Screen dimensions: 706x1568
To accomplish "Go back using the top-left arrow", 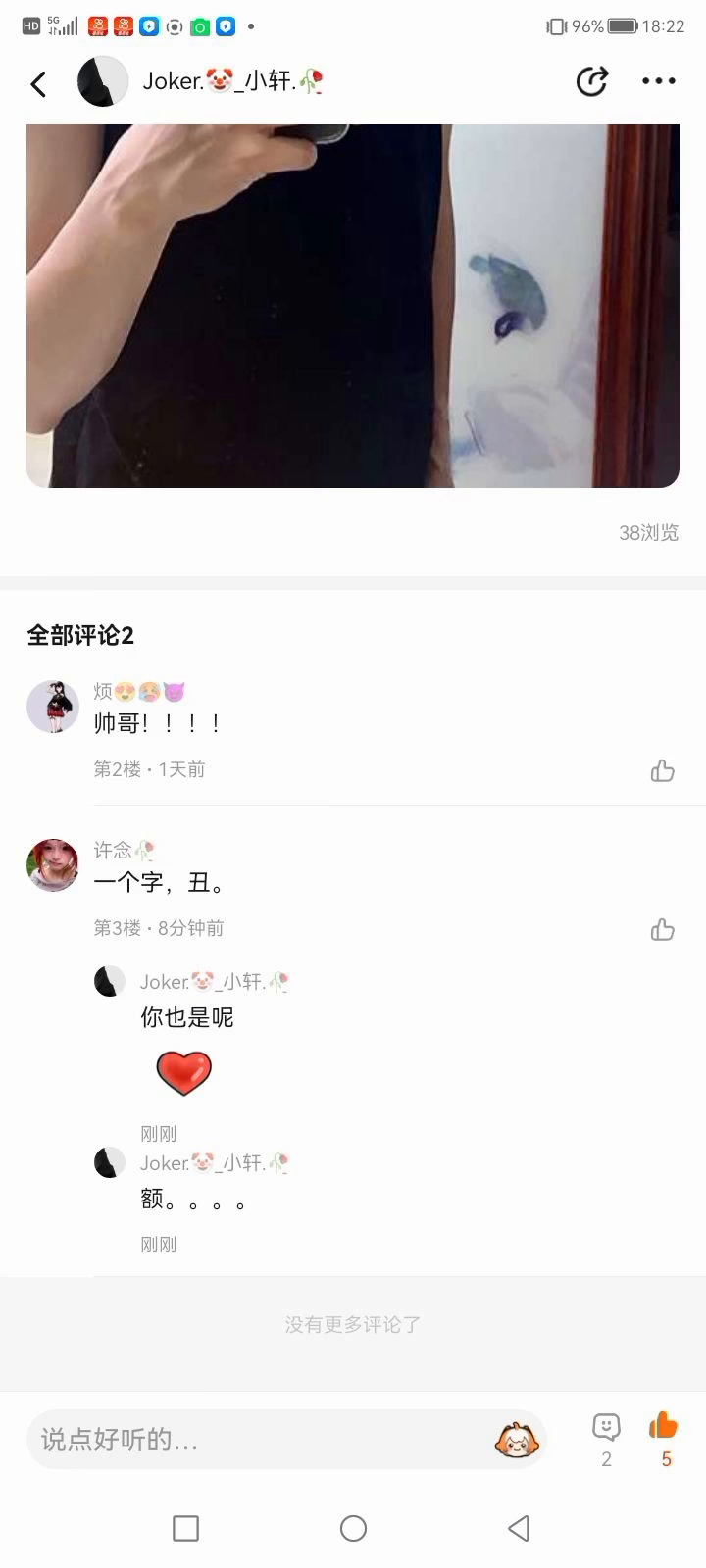I will pyautogui.click(x=39, y=83).
